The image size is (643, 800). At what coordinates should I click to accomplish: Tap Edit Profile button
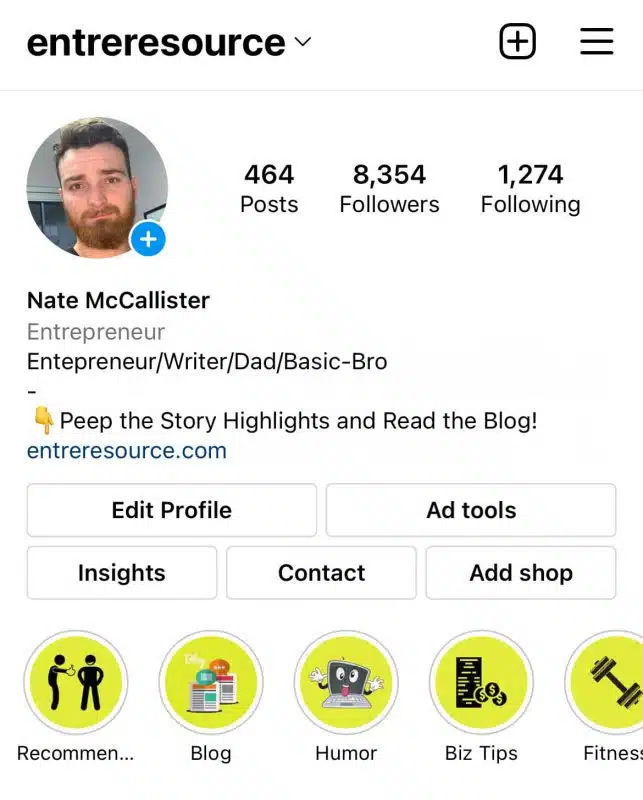pyautogui.click(x=172, y=510)
